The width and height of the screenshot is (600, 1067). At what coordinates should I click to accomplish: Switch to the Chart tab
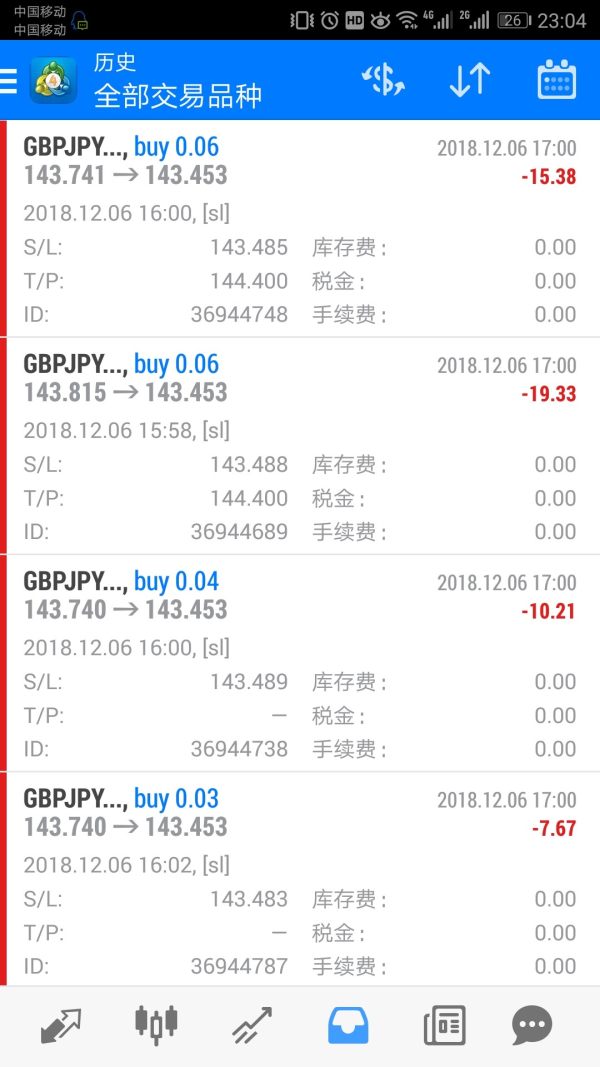(156, 1025)
